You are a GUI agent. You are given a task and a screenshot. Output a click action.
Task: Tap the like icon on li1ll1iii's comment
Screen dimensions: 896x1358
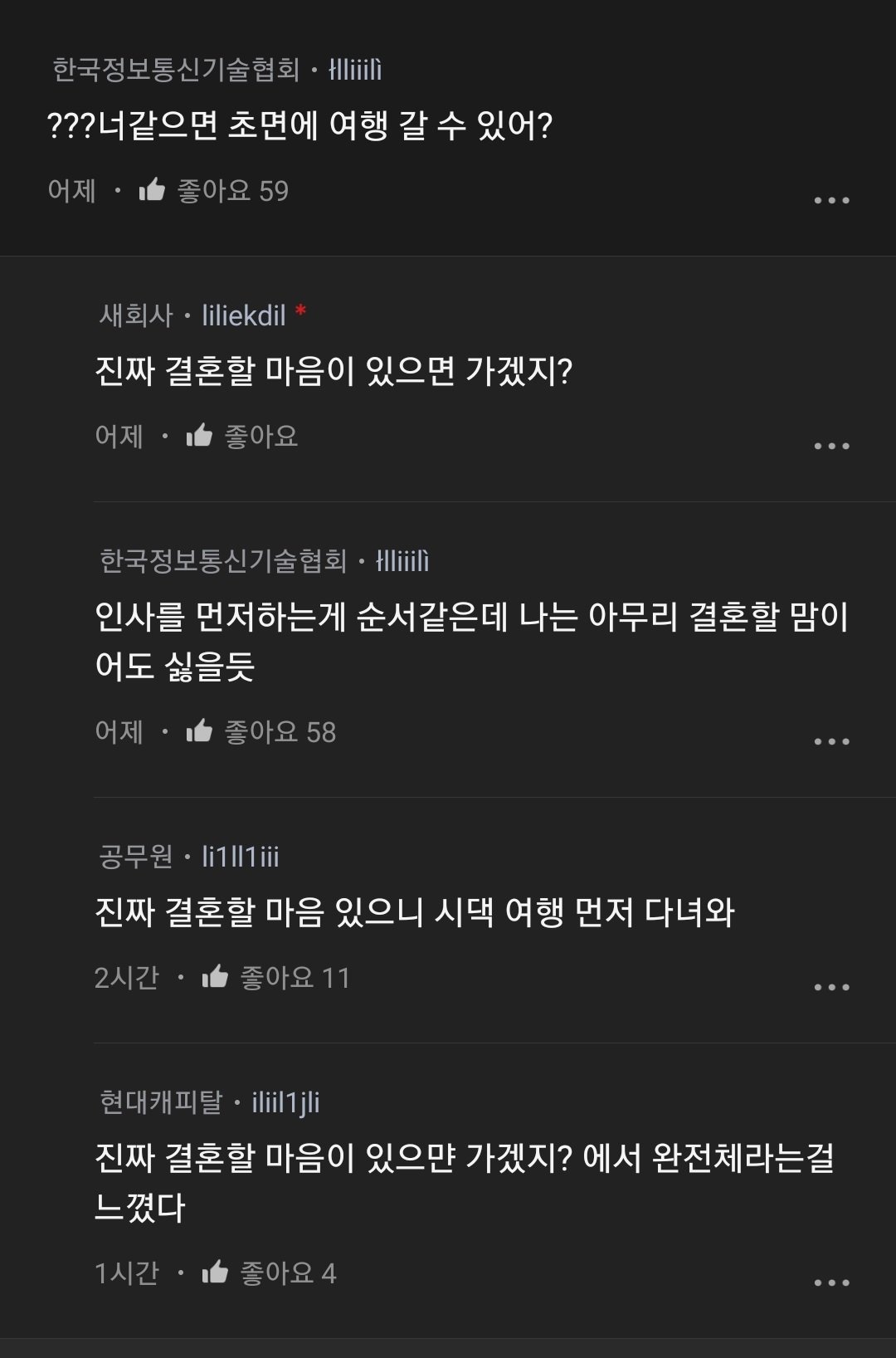pos(214,980)
